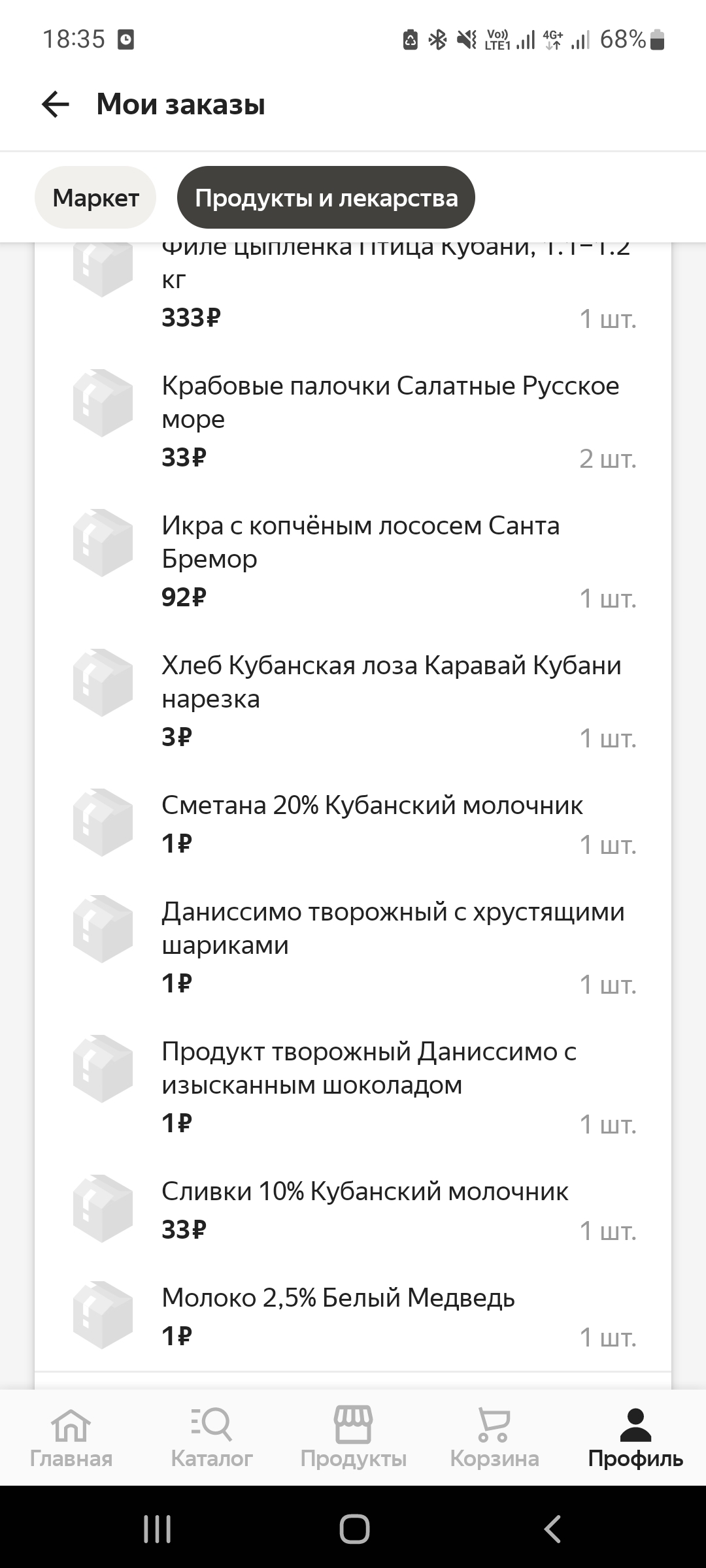This screenshot has width=706, height=1568.
Task: Open the system recent apps button
Action: click(158, 1529)
